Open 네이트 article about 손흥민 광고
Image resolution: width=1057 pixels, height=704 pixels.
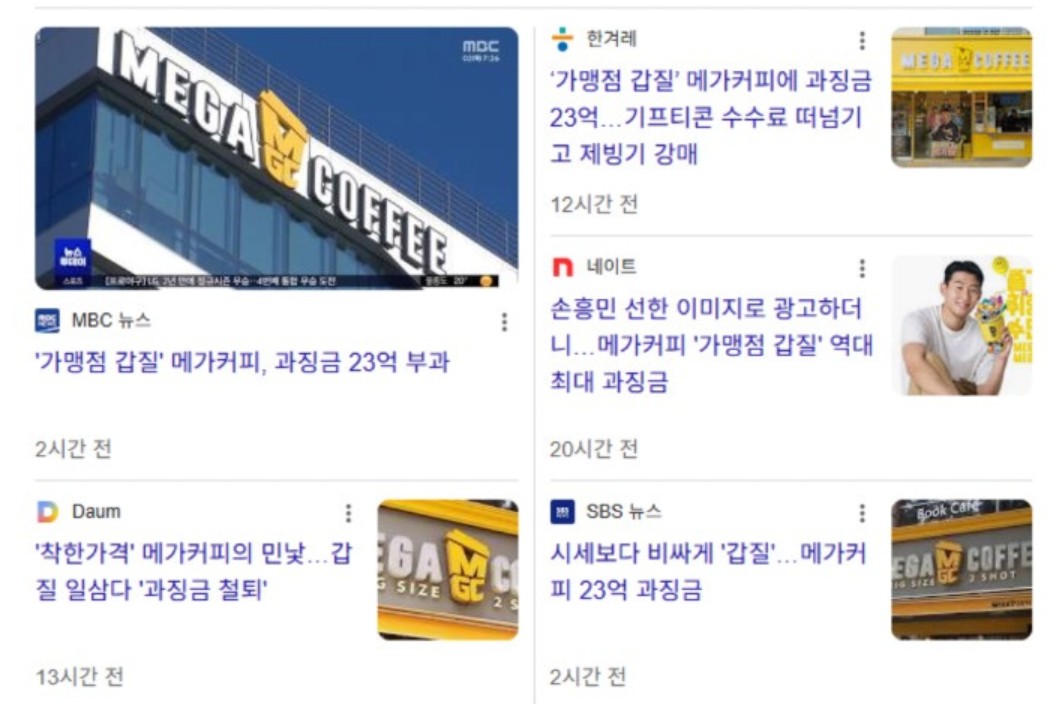click(x=709, y=345)
